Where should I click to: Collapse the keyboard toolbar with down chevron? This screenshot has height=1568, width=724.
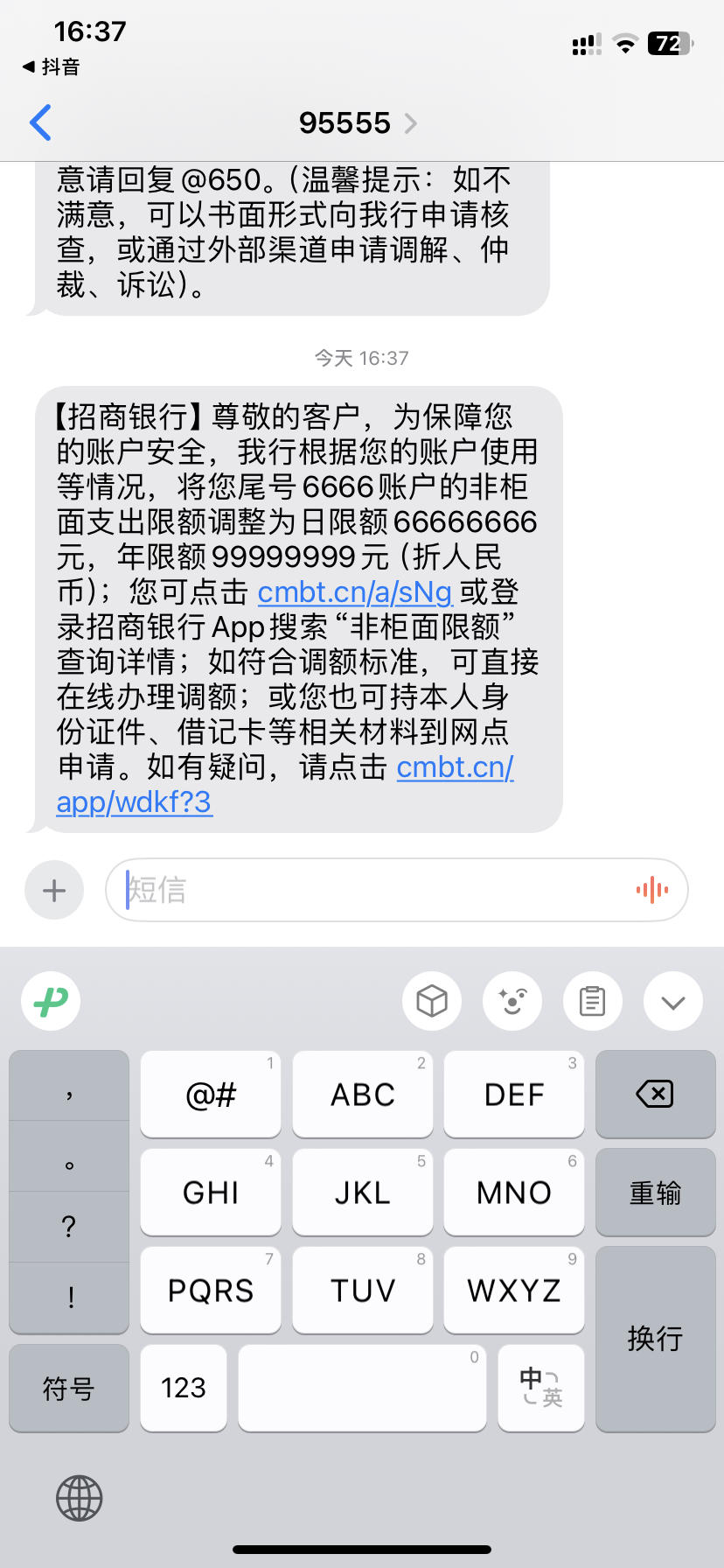tap(672, 1000)
